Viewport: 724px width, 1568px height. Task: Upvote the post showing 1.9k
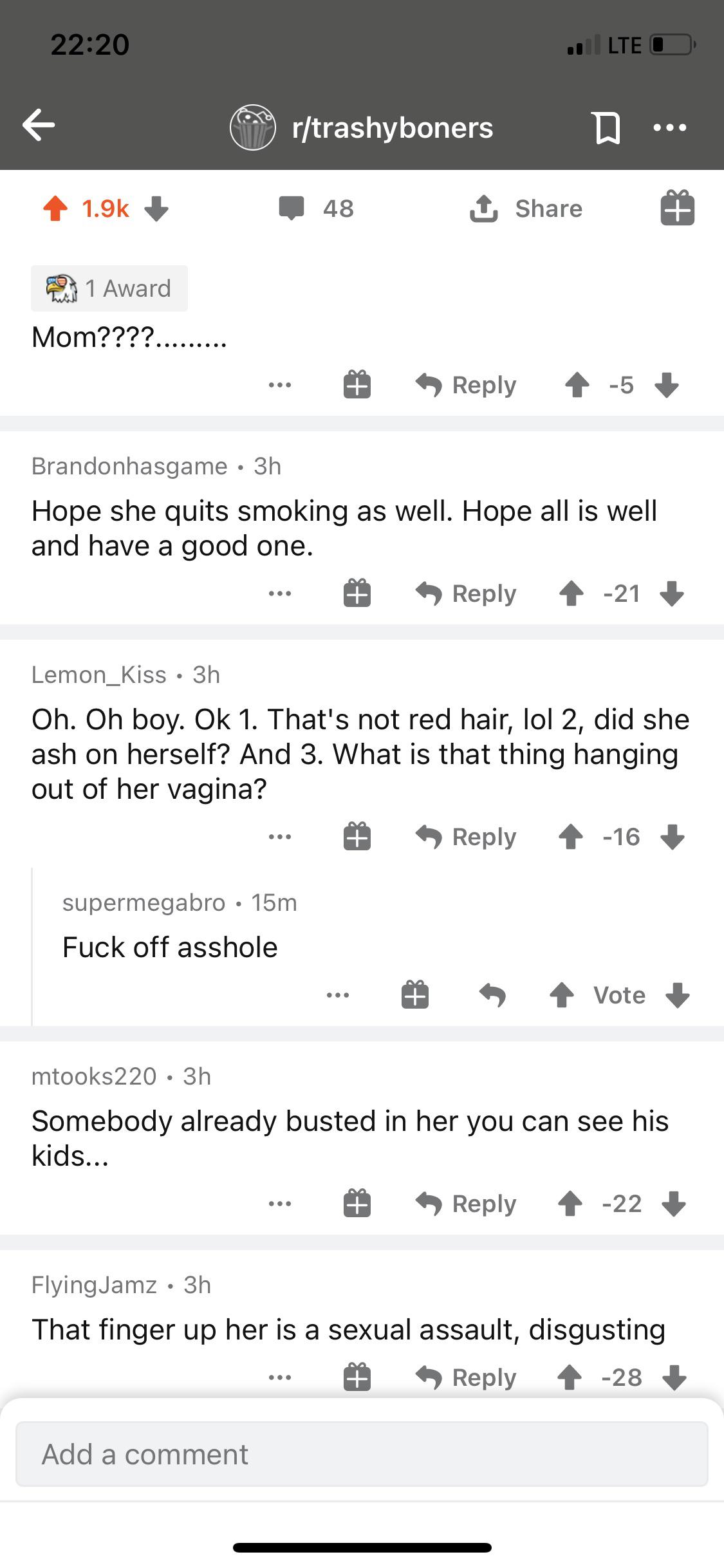coord(57,207)
